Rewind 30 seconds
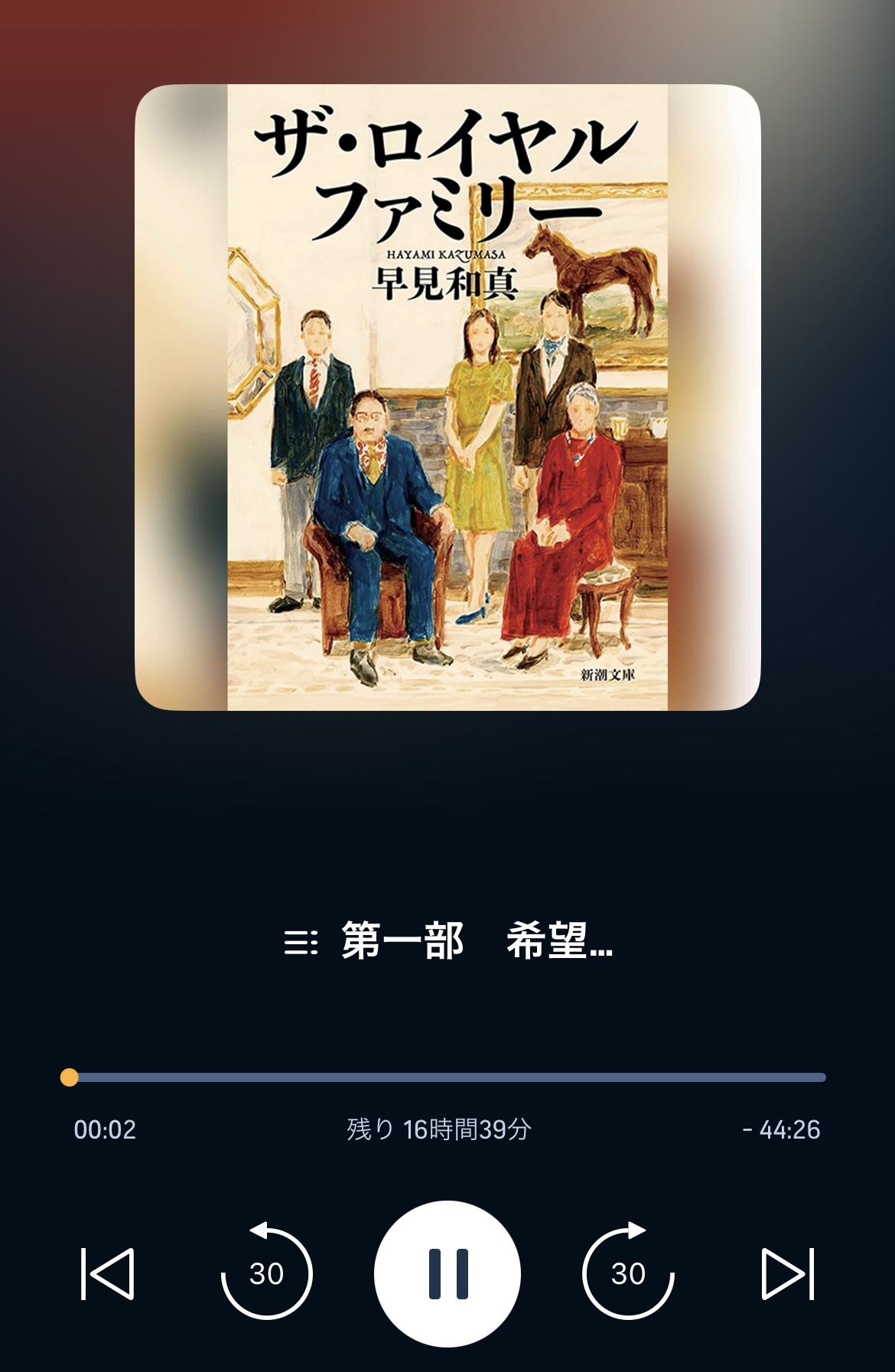Viewport: 895px width, 1372px height. pos(266,1273)
